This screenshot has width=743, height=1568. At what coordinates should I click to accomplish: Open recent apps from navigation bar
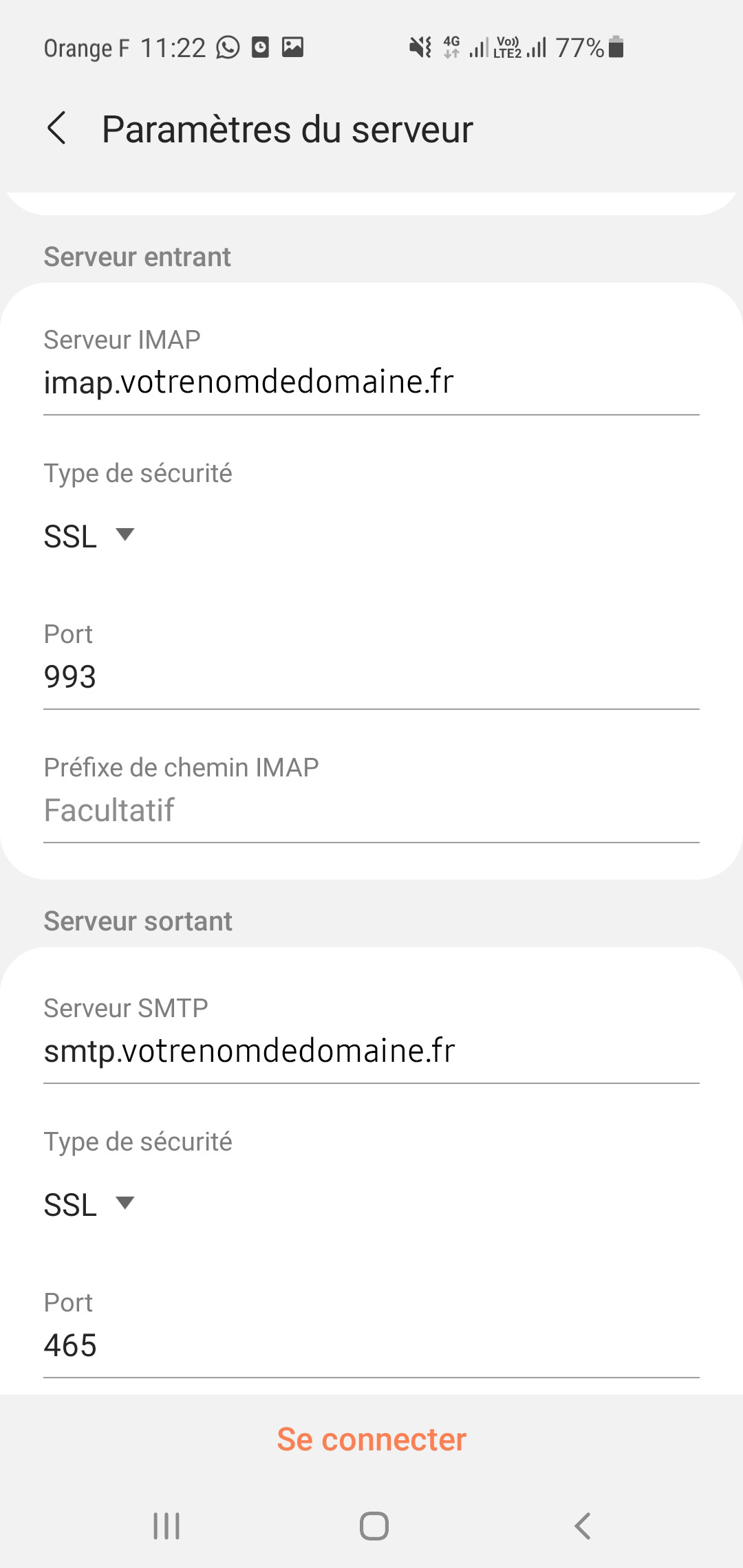tap(166, 1526)
